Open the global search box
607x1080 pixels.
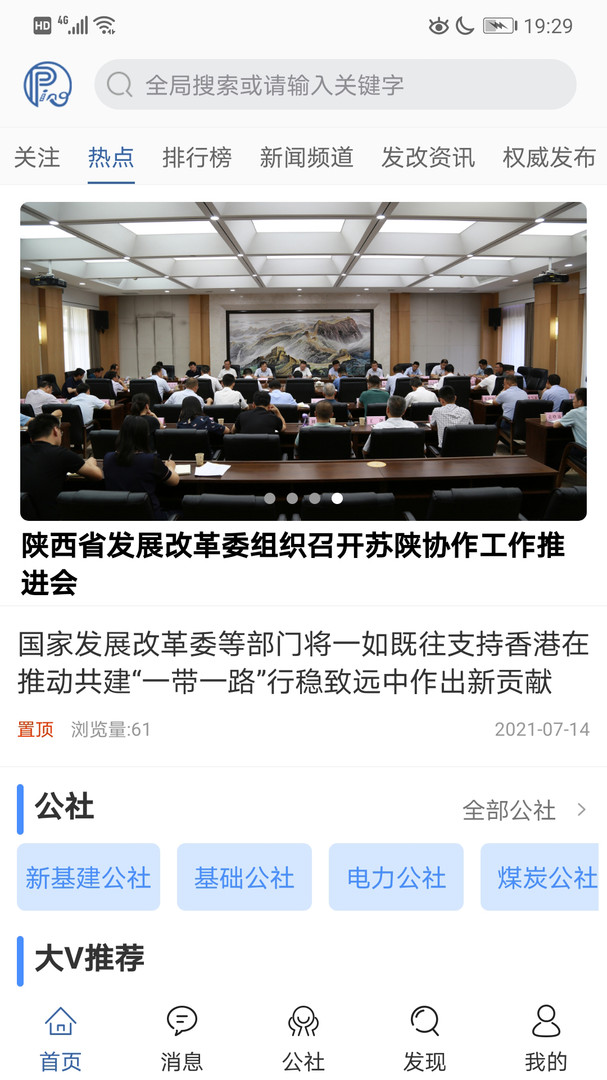tap(335, 85)
